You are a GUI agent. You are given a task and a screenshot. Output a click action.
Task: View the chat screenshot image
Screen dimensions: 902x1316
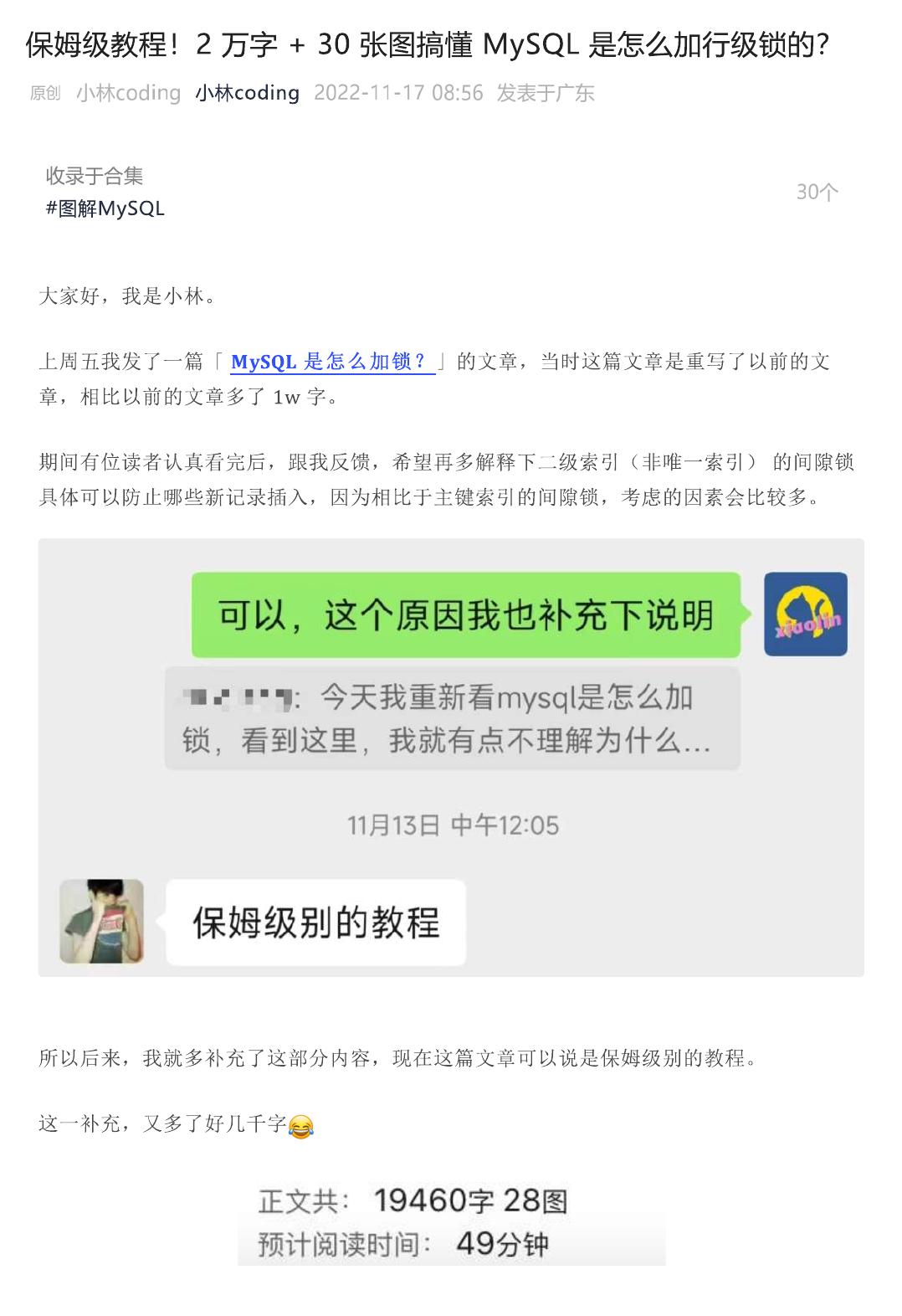[x=451, y=757]
